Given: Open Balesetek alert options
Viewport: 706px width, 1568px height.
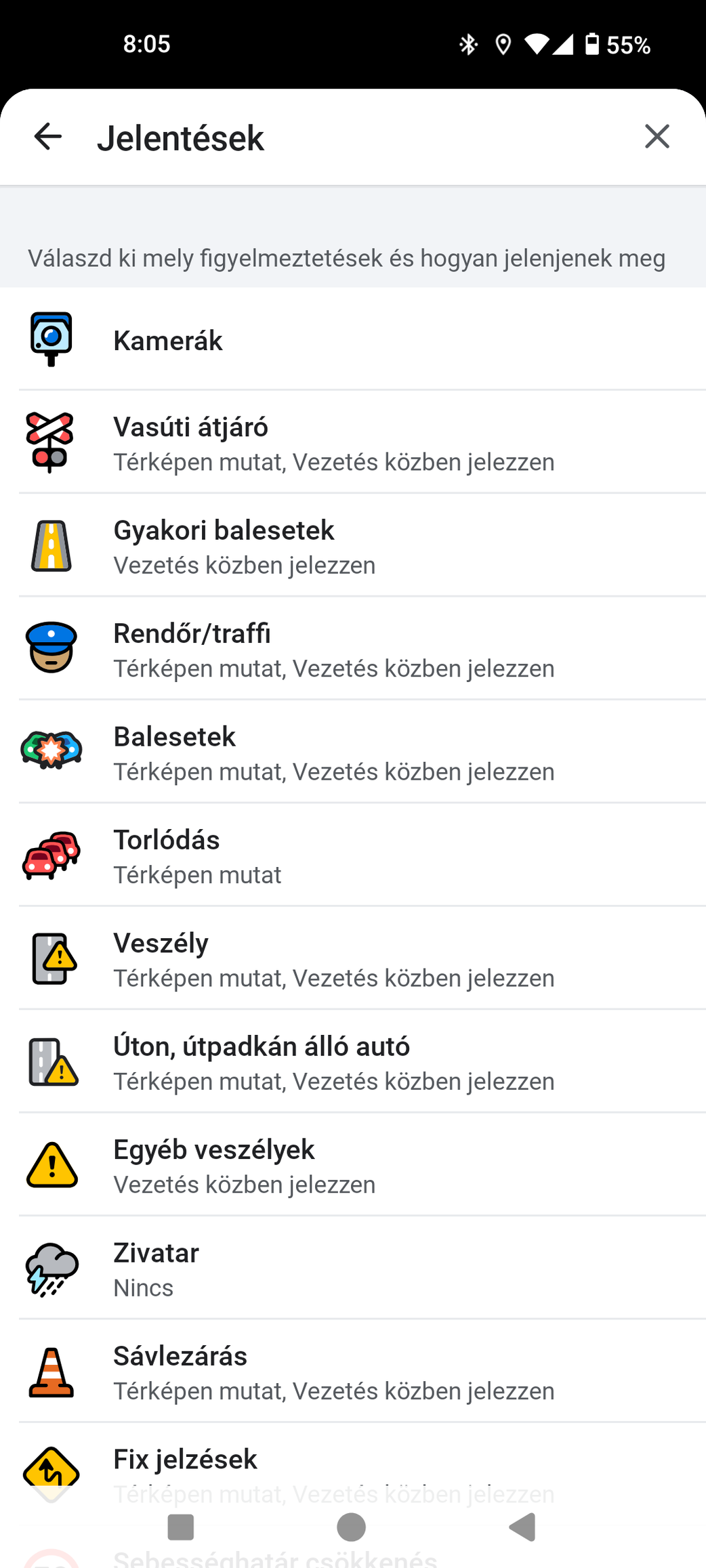Looking at the screenshot, I should pos(352,753).
